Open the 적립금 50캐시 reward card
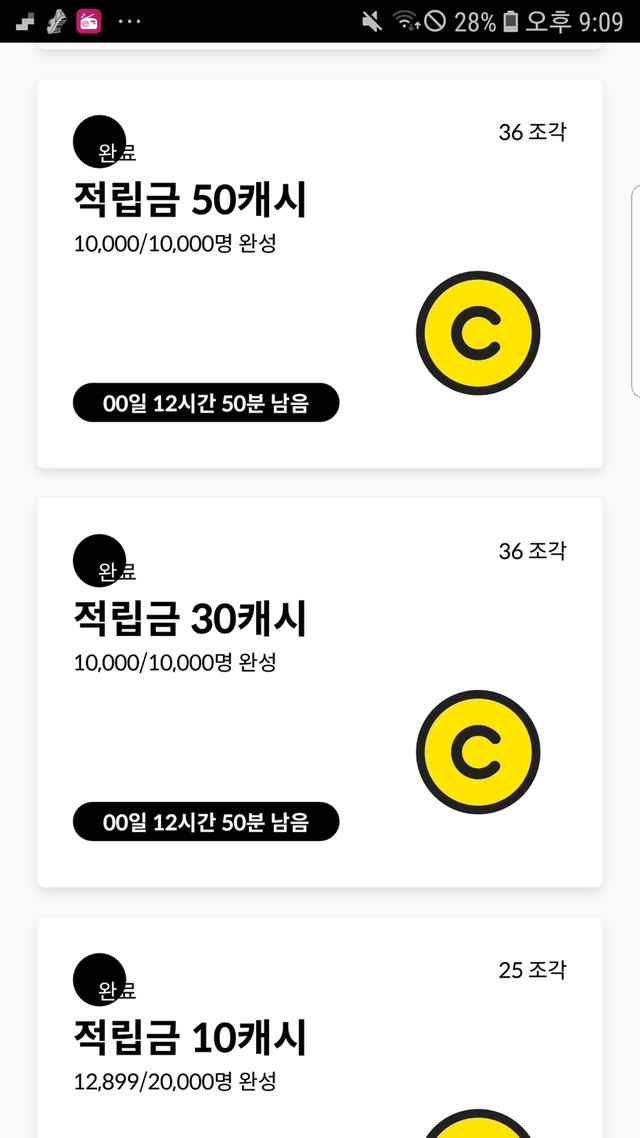The width and height of the screenshot is (640, 1138). coord(319,273)
